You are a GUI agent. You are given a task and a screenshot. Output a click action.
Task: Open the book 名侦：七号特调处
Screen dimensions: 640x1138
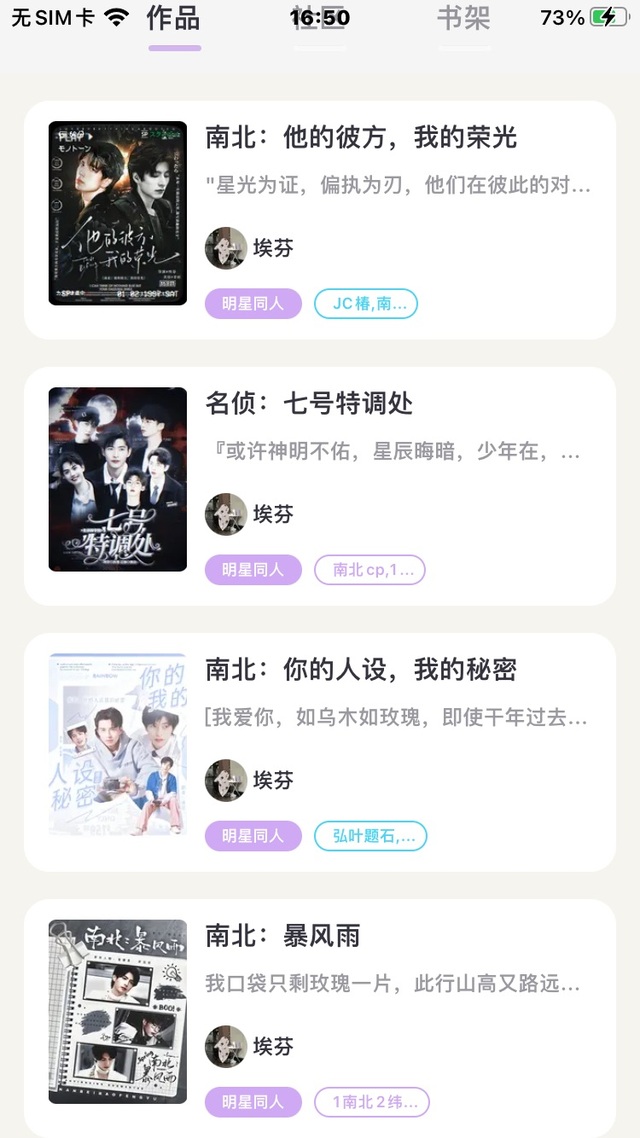pos(320,486)
